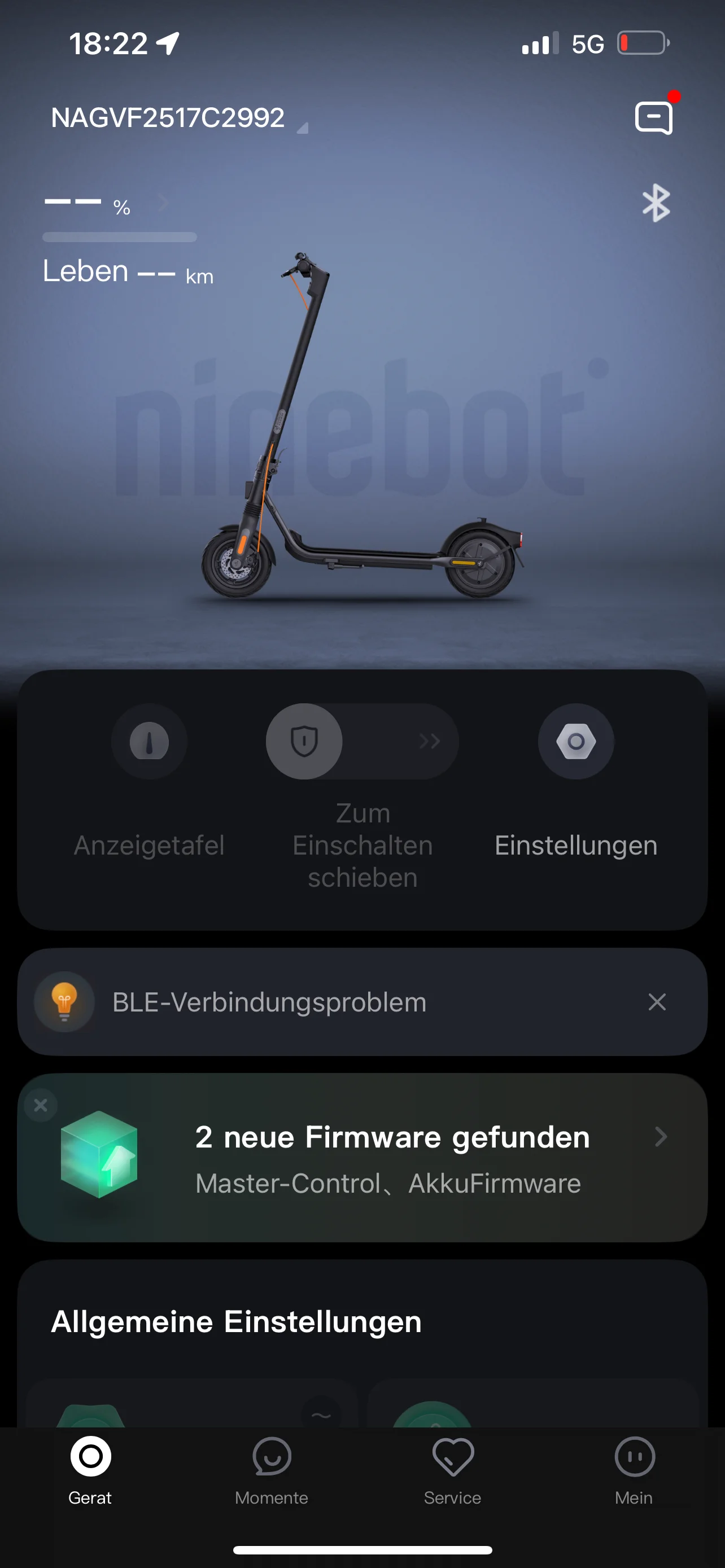Tap the Bluetooth connection icon
The width and height of the screenshot is (725, 1568).
click(656, 203)
